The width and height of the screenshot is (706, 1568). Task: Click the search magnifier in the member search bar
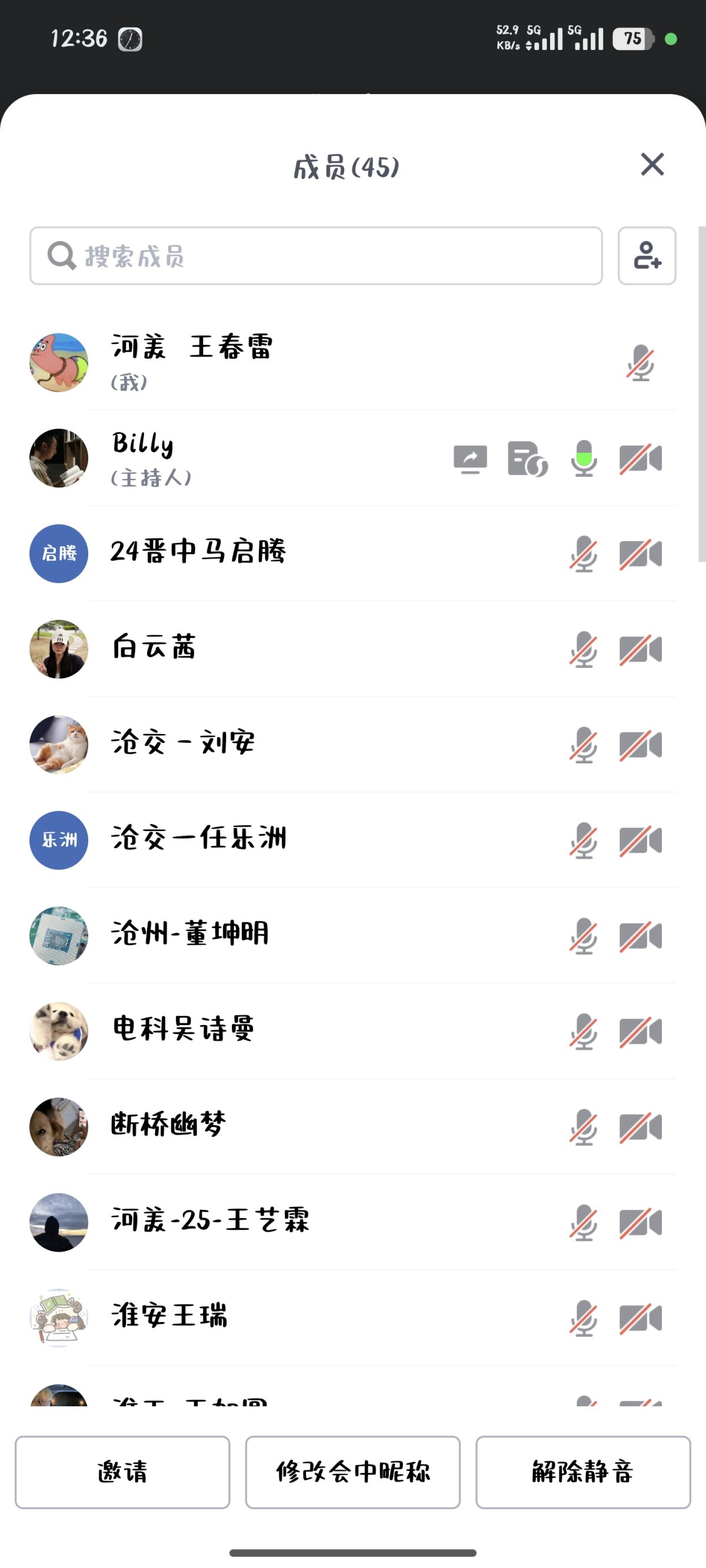point(58,256)
